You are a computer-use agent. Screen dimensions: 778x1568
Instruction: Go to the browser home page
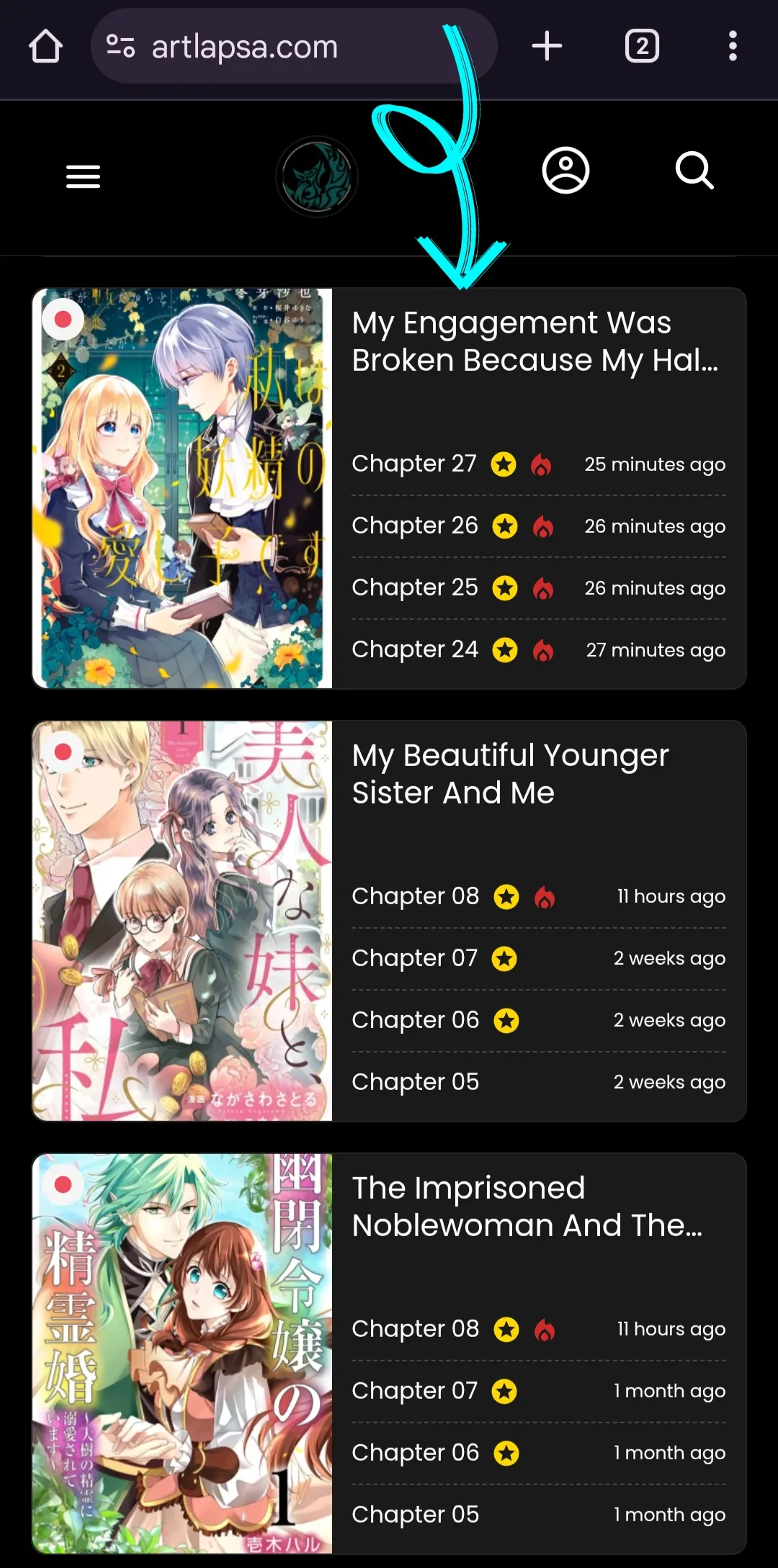pos(45,47)
